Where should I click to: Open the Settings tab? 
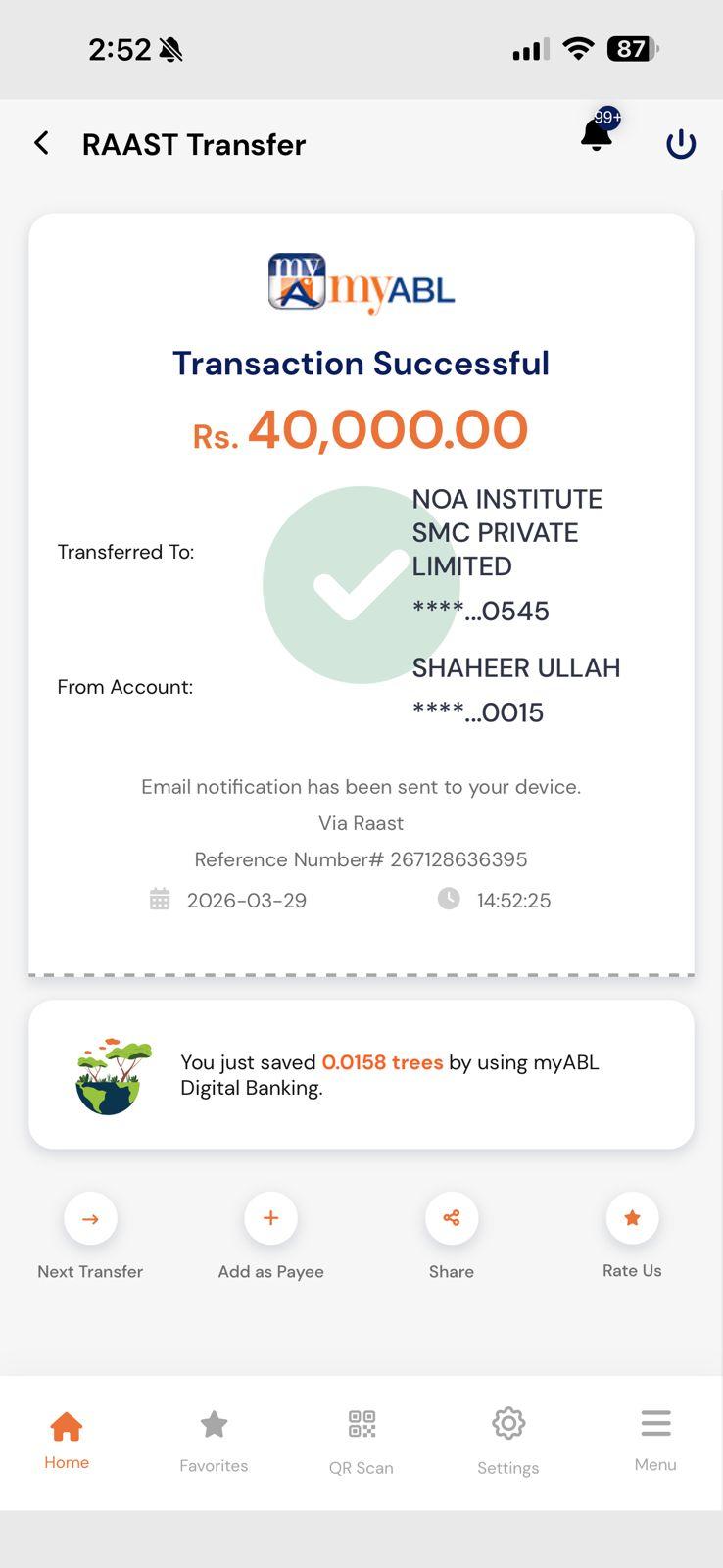tap(508, 1439)
